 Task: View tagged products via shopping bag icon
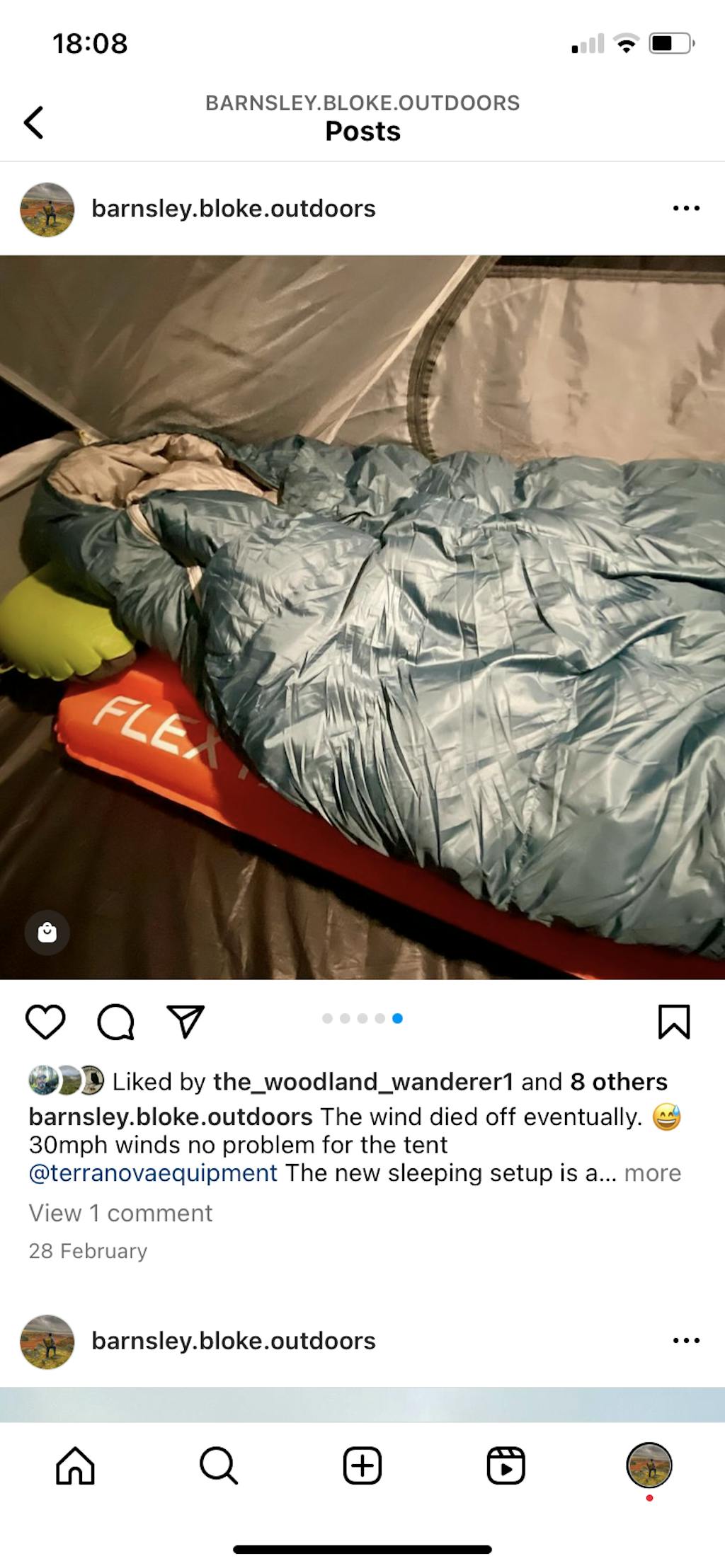click(x=47, y=933)
